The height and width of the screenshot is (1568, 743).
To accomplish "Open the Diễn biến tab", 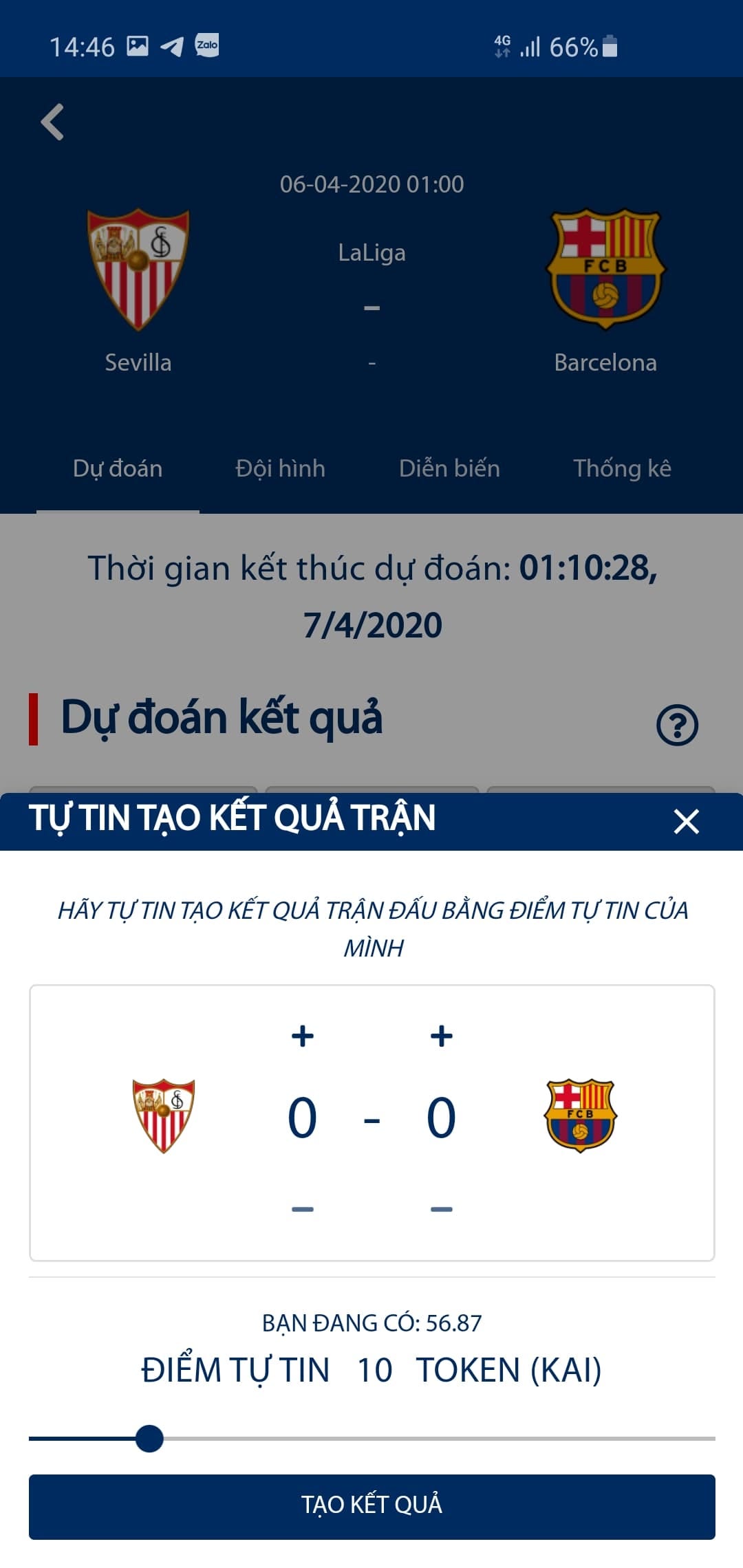I will pos(449,468).
